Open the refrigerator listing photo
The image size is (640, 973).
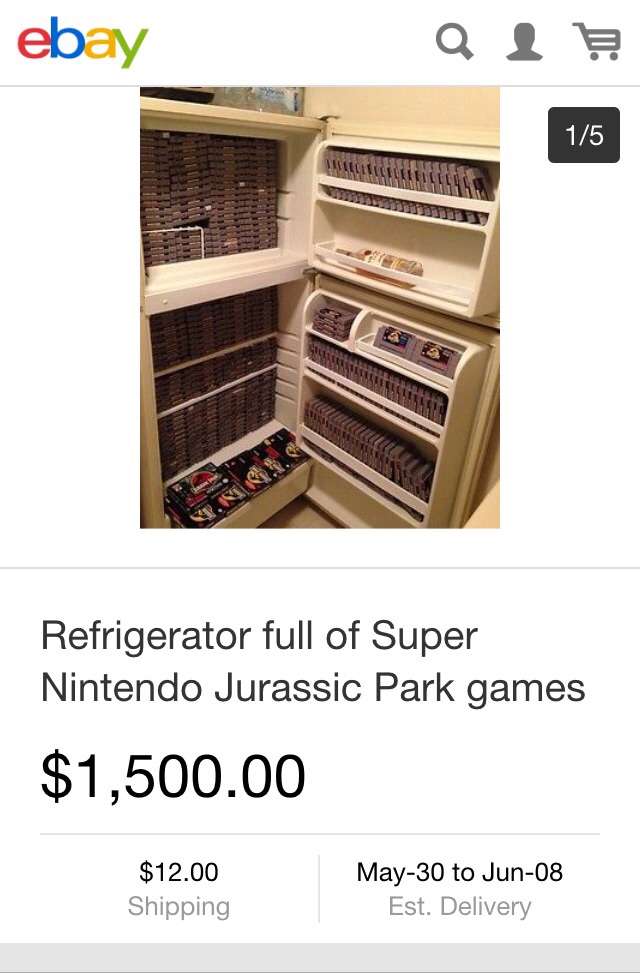319,307
